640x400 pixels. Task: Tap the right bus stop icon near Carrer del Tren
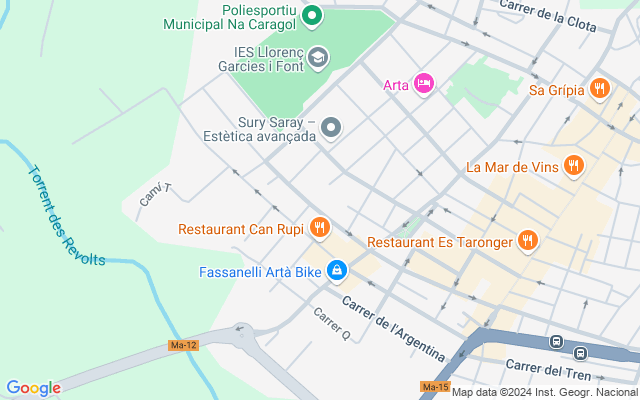click(580, 353)
